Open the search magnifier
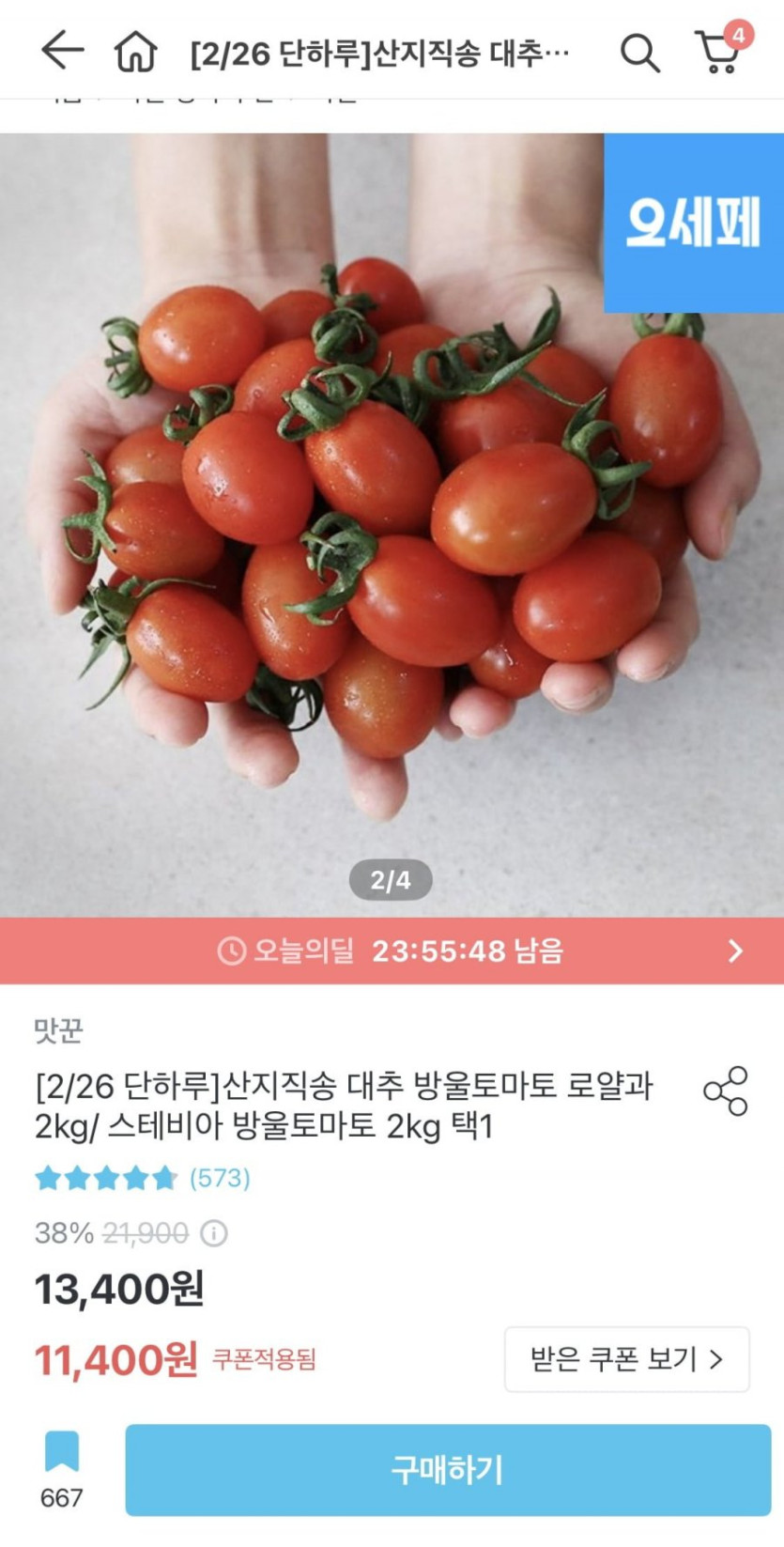Screen dimensions: 784x1547 click(x=639, y=53)
